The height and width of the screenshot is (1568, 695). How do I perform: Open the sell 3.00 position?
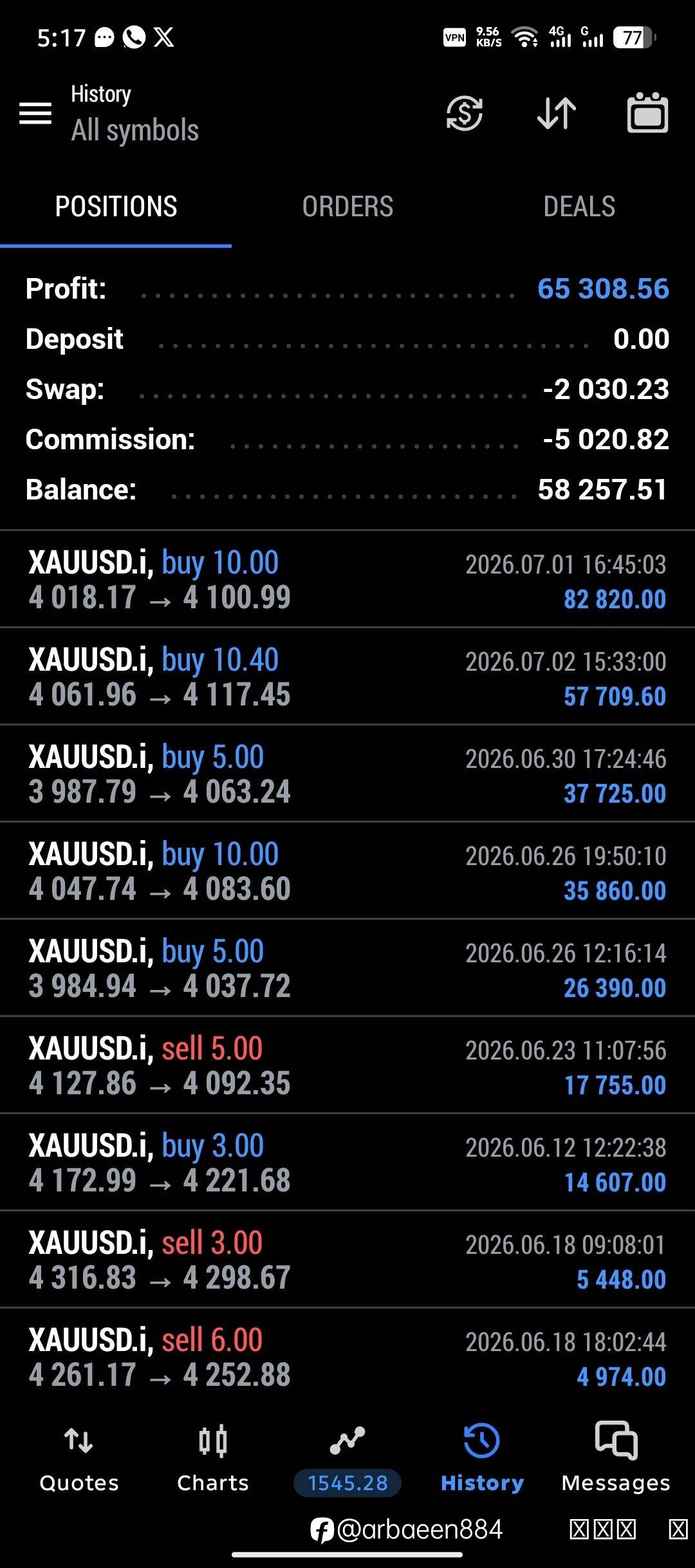[347, 1260]
